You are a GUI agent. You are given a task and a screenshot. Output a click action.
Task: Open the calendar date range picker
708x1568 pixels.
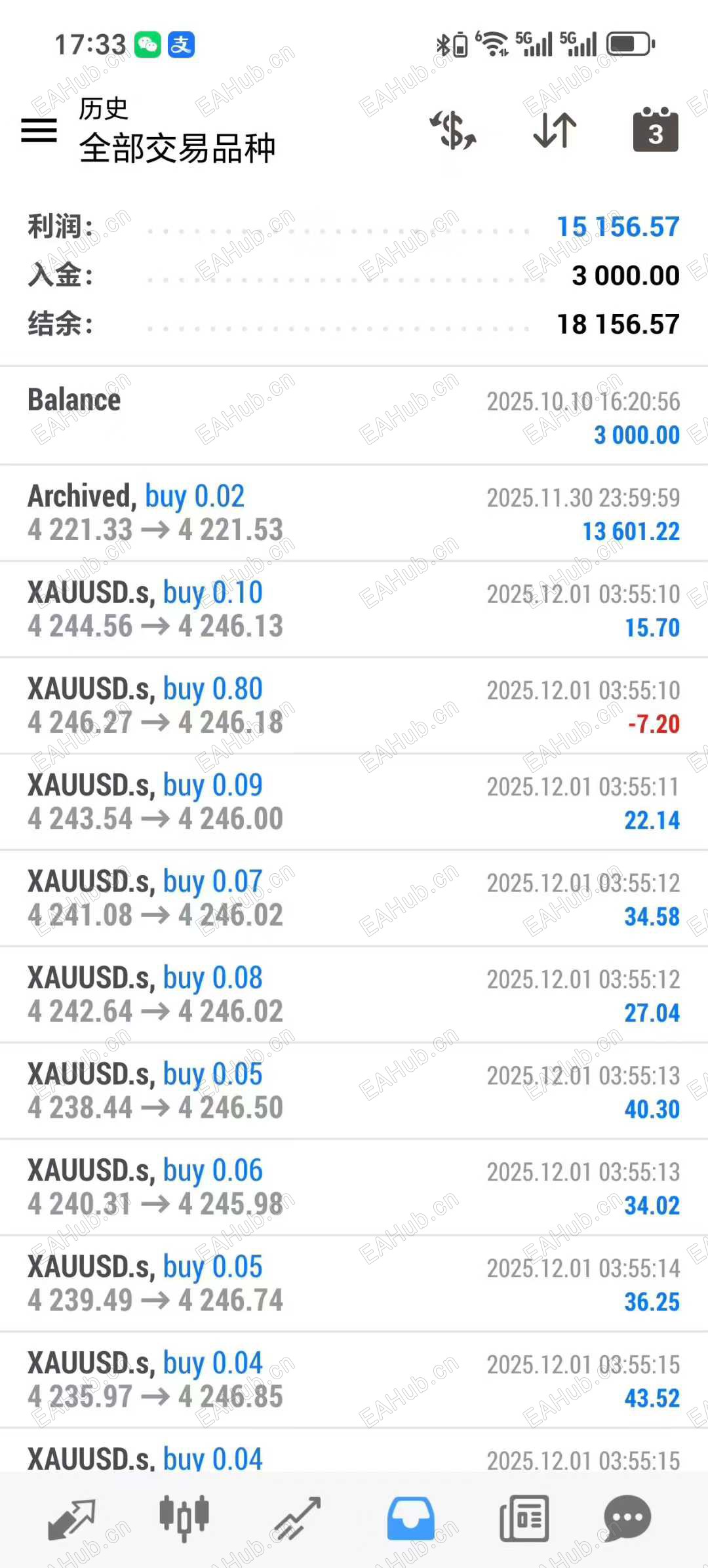(655, 130)
